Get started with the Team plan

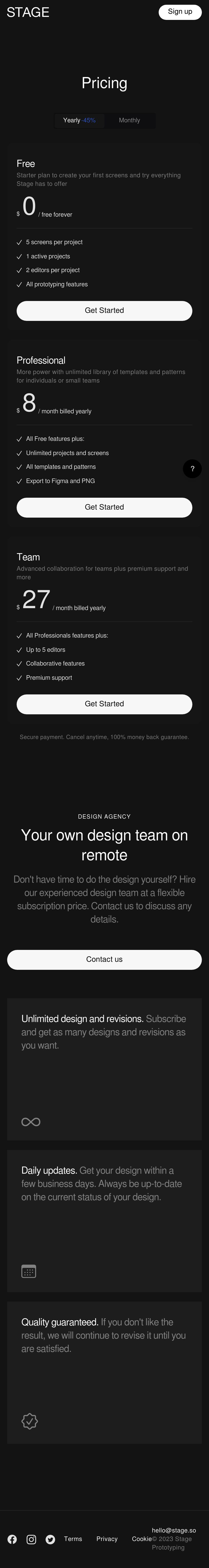point(104,704)
